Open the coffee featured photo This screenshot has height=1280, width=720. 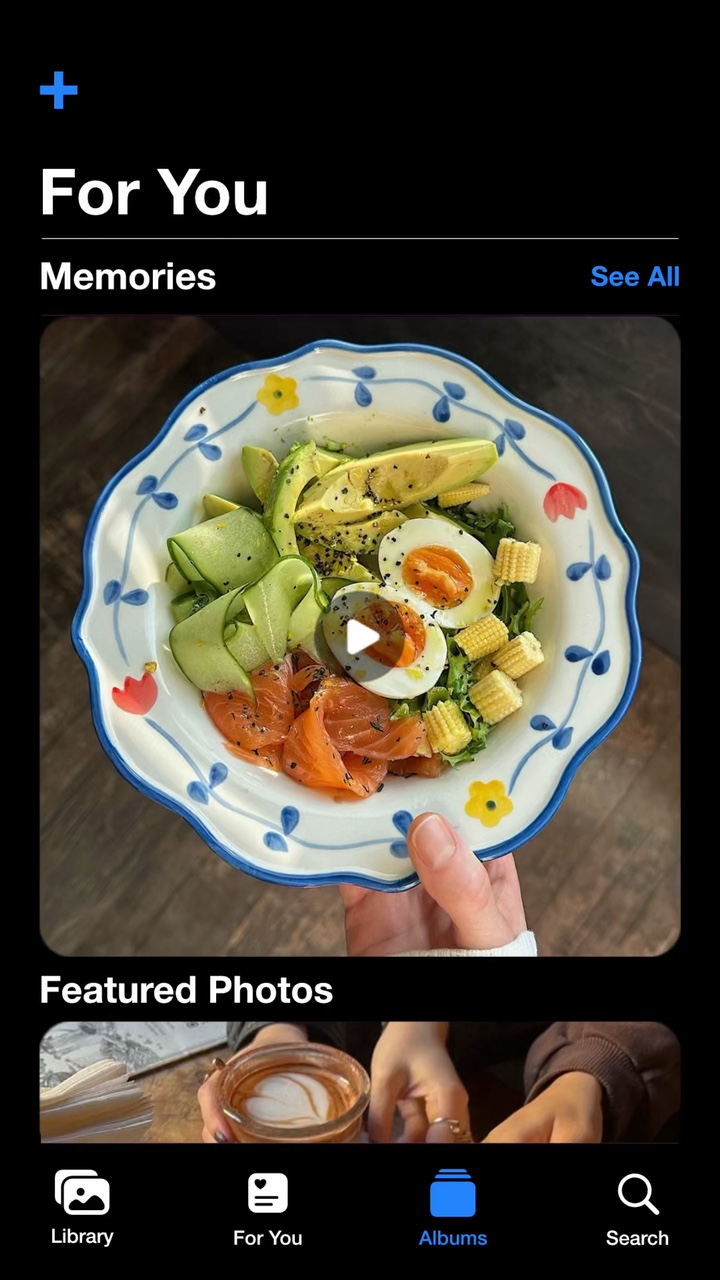click(x=360, y=1082)
